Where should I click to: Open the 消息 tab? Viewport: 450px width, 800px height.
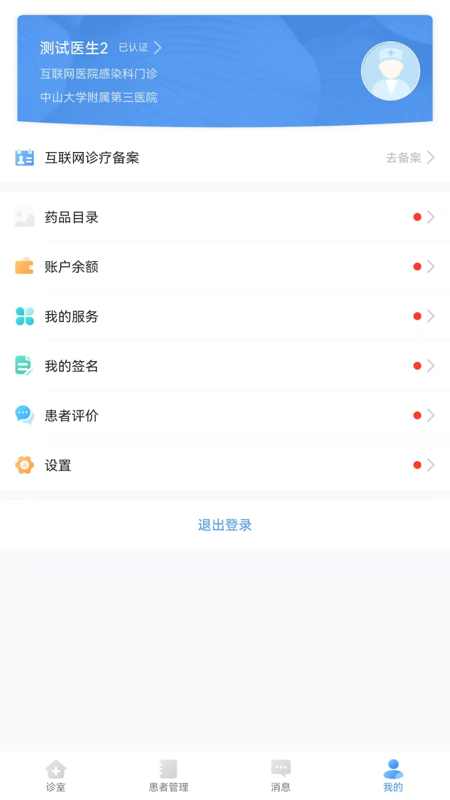[x=281, y=776]
